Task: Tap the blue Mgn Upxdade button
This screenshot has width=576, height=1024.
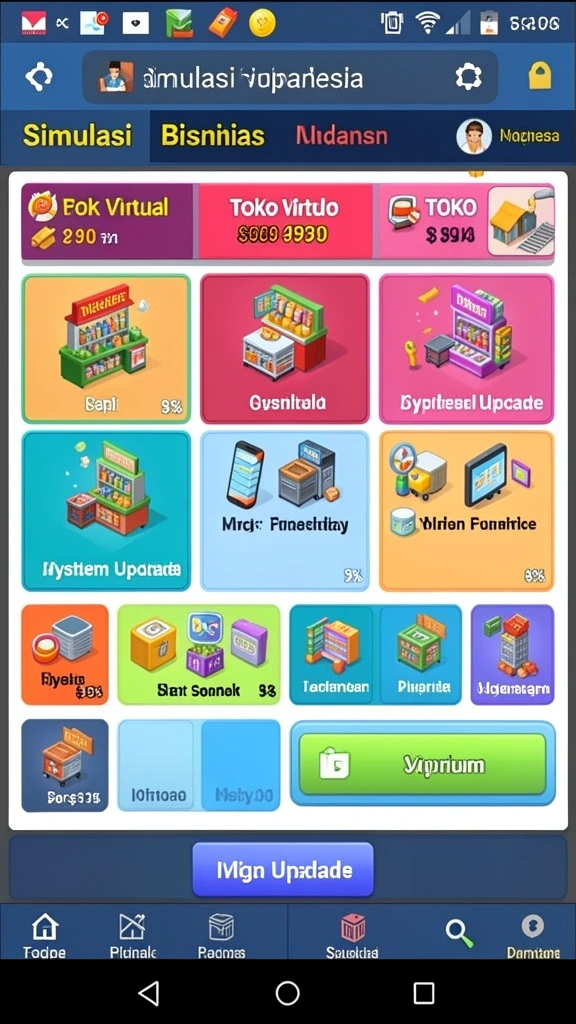Action: tap(283, 869)
